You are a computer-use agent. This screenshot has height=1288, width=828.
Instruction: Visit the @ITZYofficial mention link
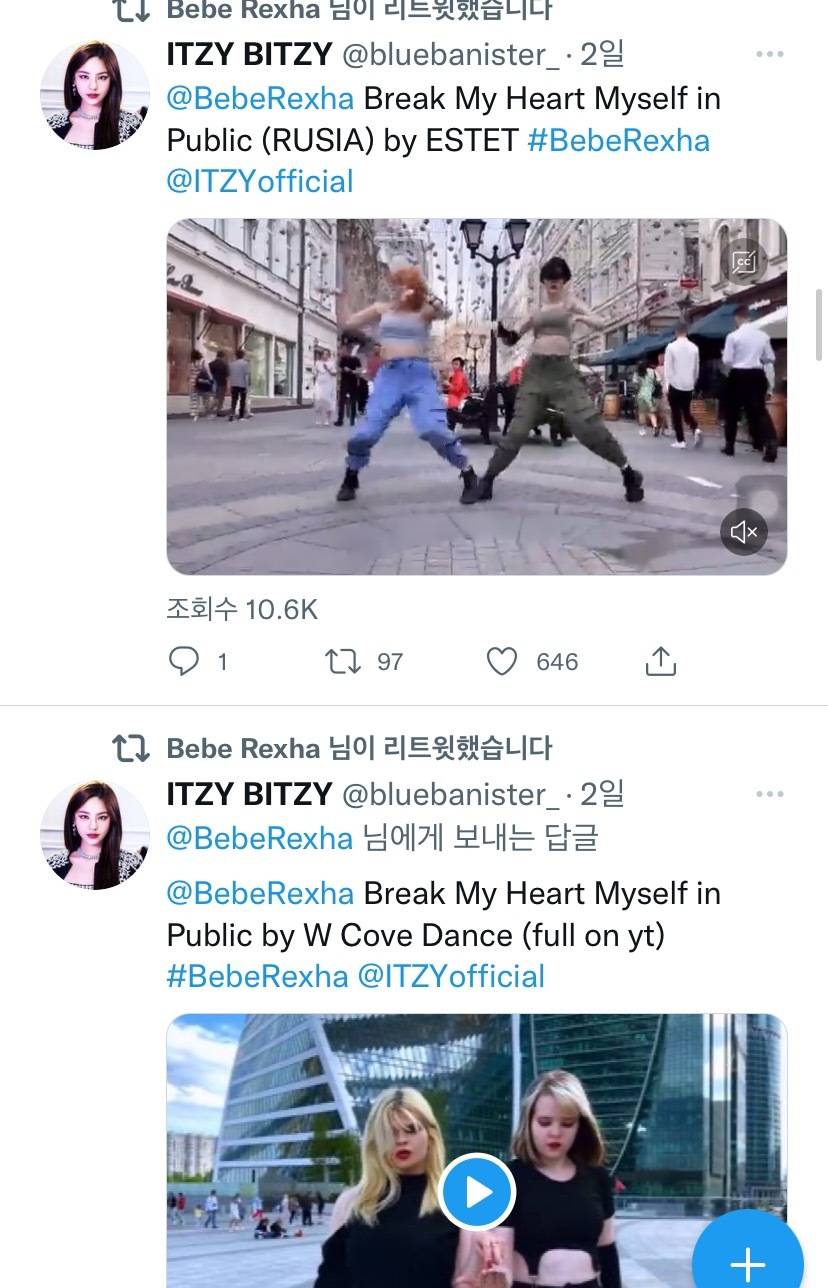pyautogui.click(x=259, y=181)
